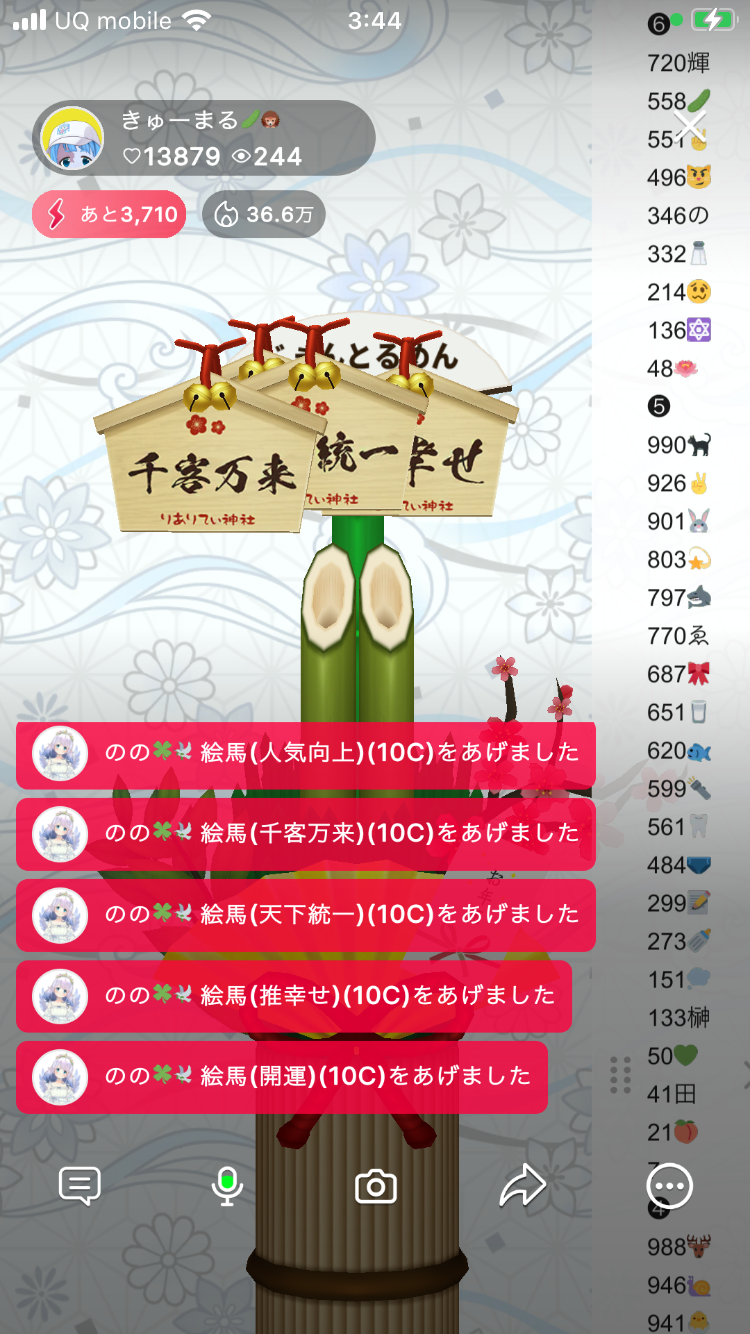Tap the 絵馬(千客万来) gift notification
Screen dimensions: 750x1334
tap(305, 834)
